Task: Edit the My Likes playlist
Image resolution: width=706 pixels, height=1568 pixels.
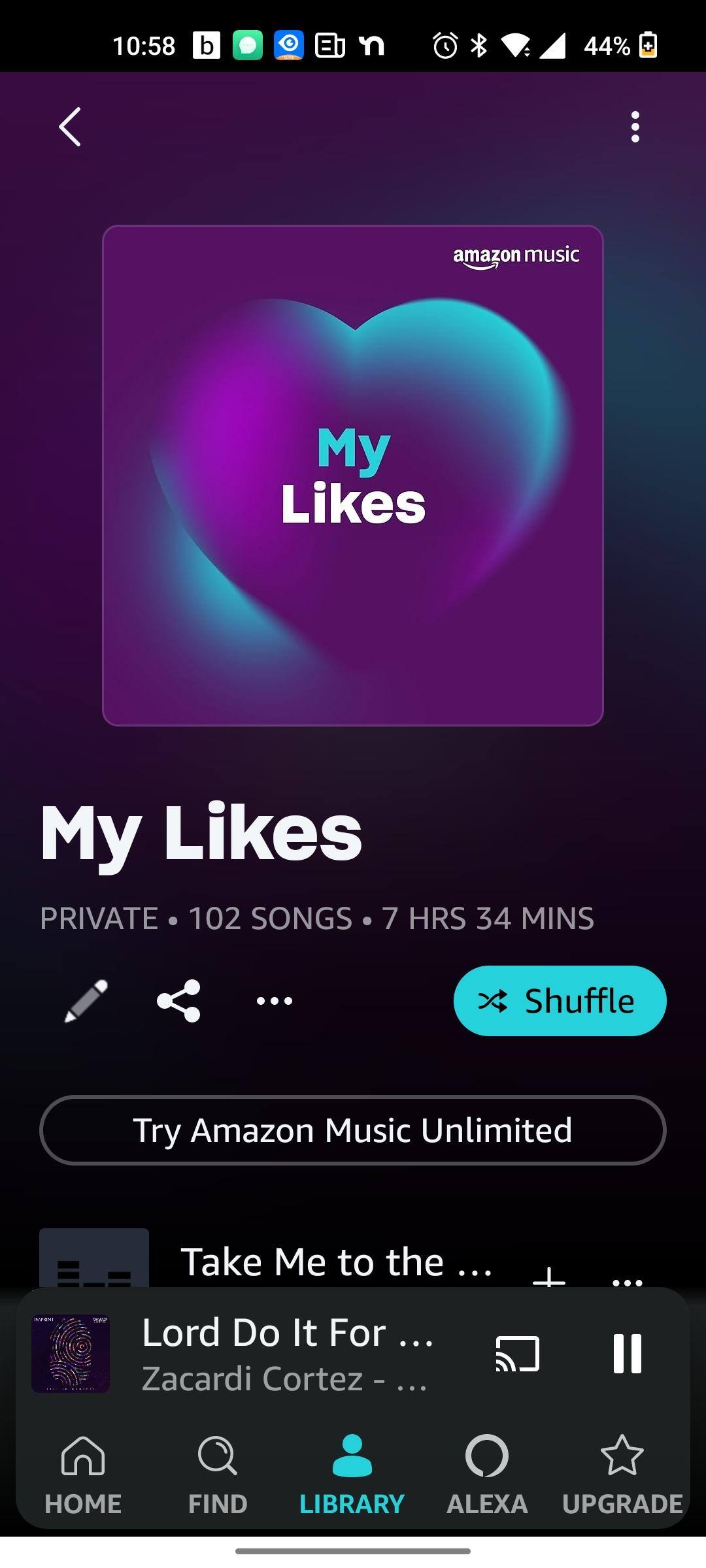Action: 86,1000
